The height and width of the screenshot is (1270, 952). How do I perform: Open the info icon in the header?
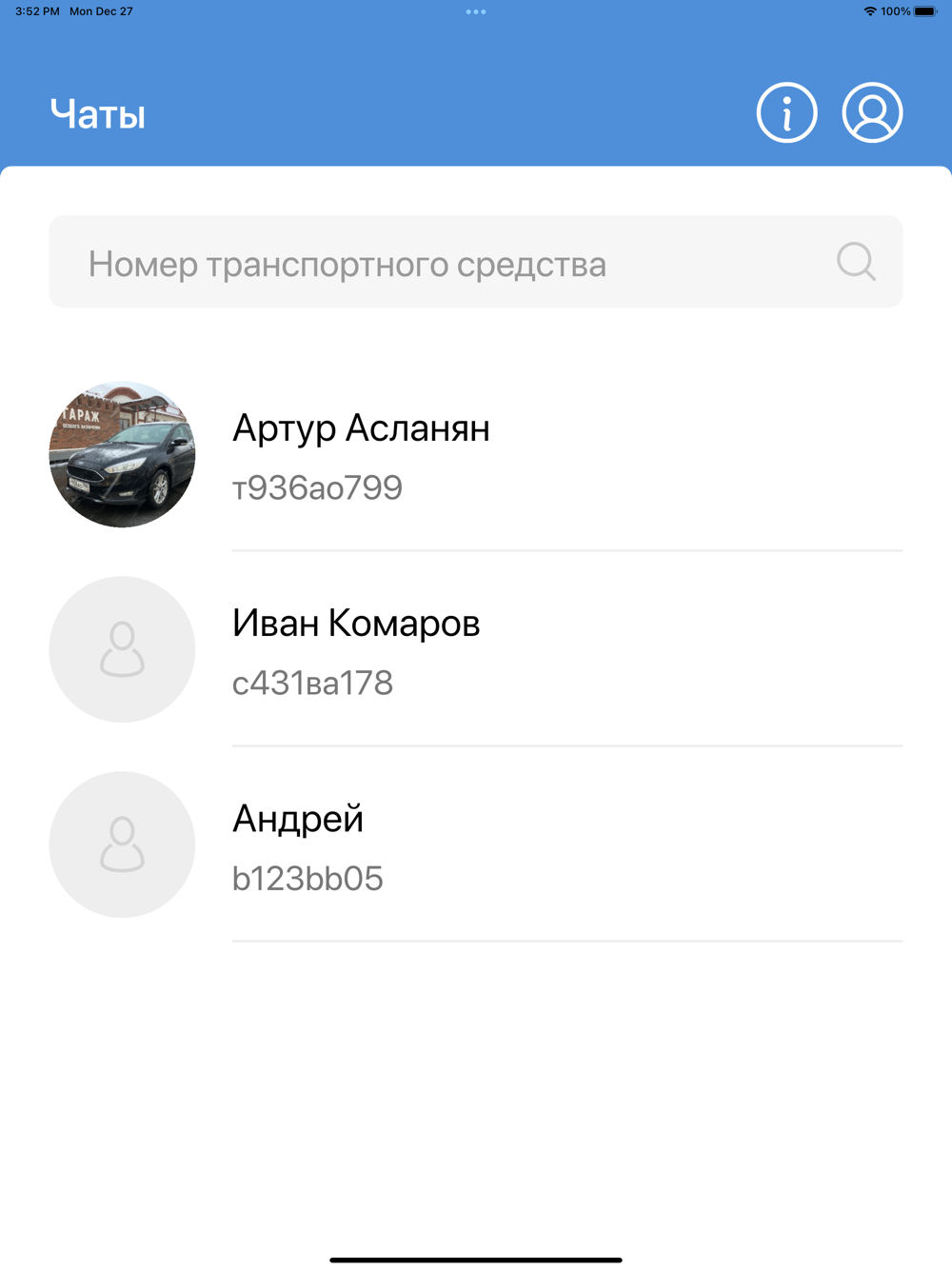tap(786, 113)
